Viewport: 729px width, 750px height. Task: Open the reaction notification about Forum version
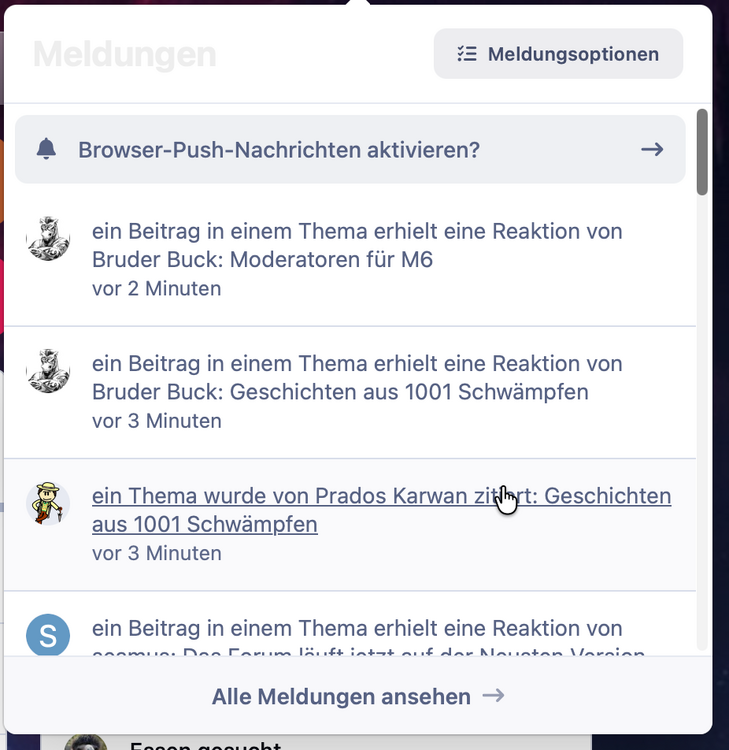pos(357,630)
